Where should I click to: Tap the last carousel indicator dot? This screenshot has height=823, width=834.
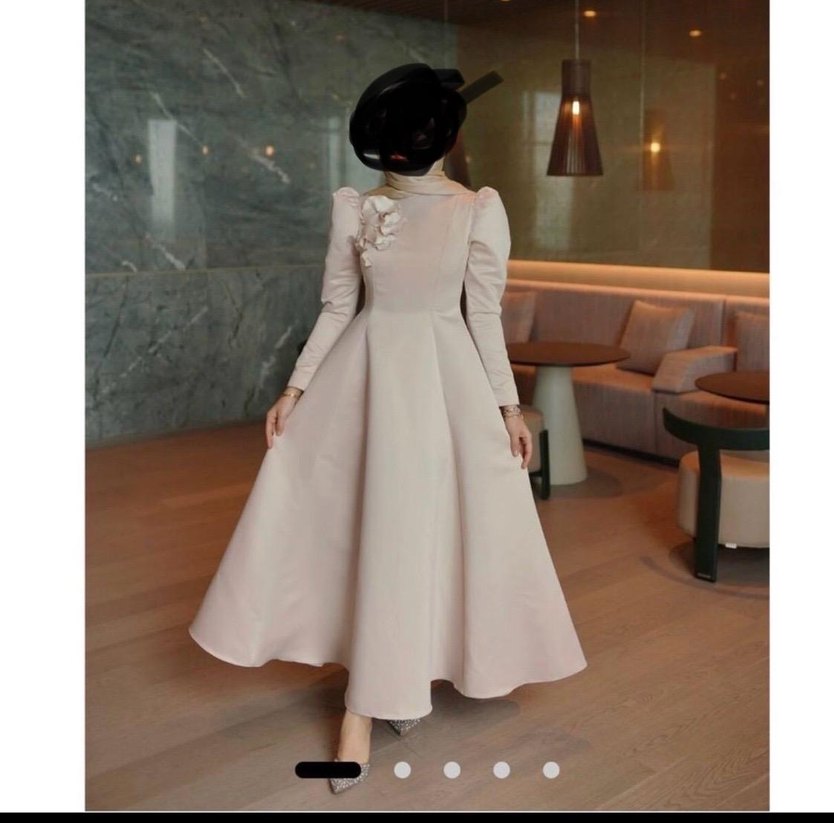tap(551, 770)
